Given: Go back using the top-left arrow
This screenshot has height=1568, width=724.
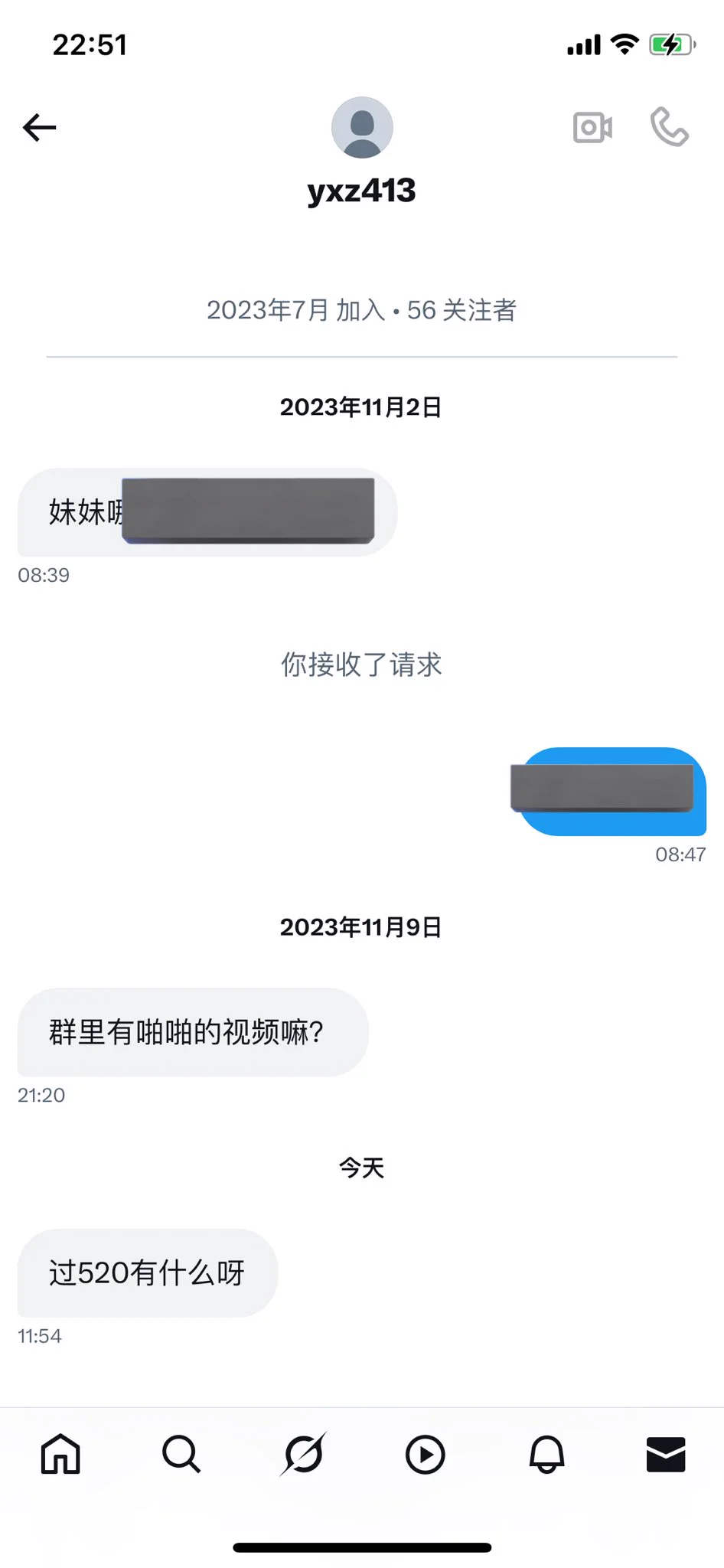Looking at the screenshot, I should point(40,127).
